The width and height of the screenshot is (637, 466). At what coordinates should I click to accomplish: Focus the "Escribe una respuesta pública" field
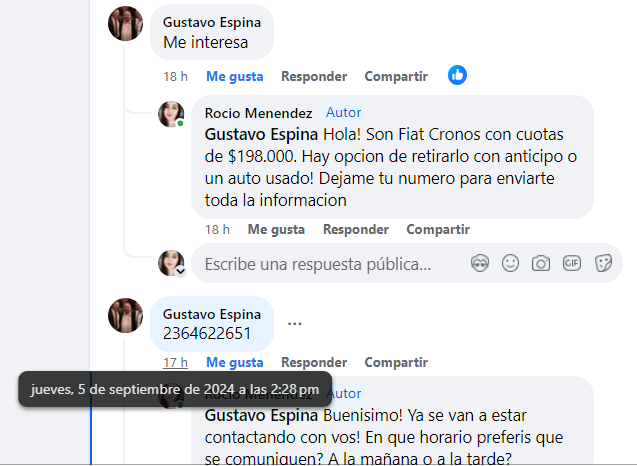click(x=320, y=264)
